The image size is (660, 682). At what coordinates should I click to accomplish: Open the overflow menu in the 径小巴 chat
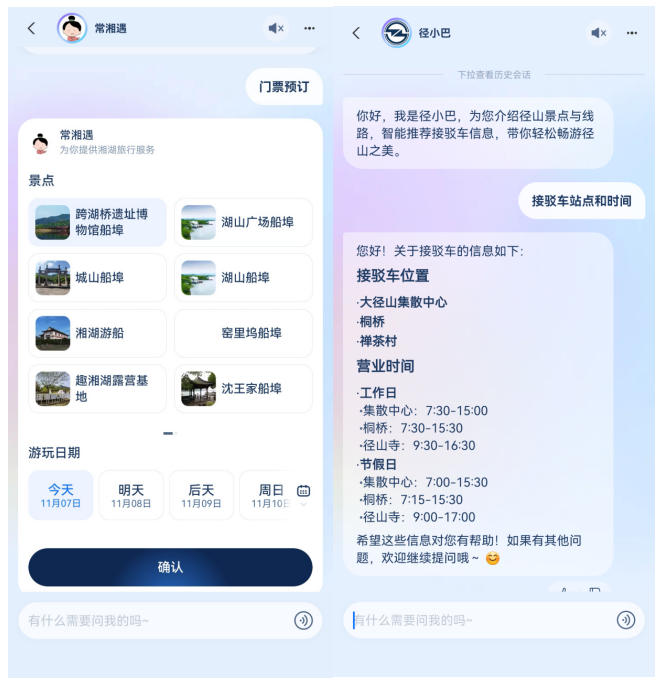pos(632,33)
